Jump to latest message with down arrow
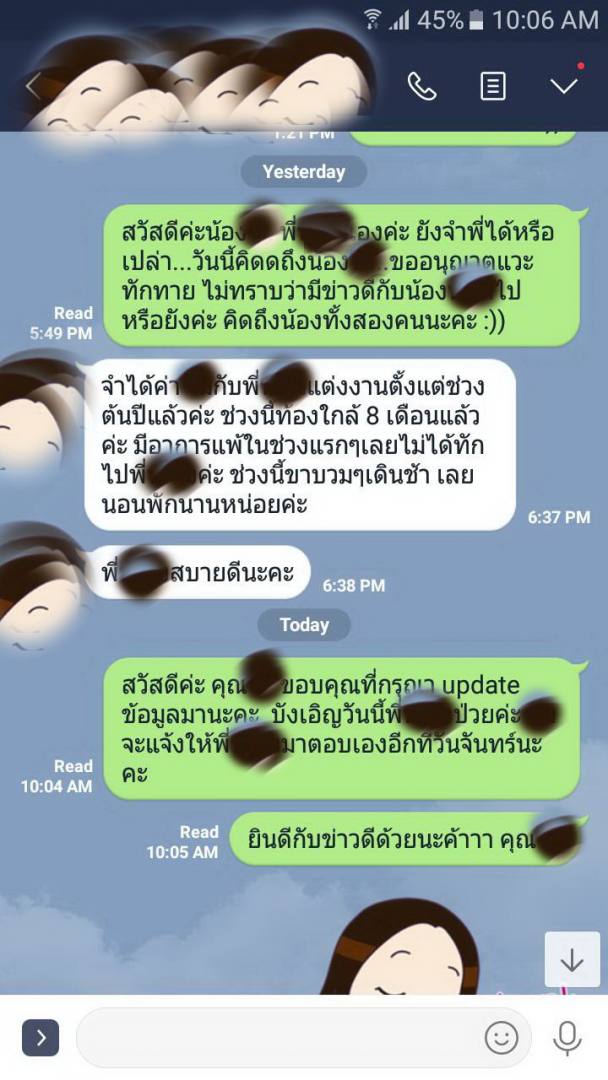The height and width of the screenshot is (1080, 608). coord(572,960)
